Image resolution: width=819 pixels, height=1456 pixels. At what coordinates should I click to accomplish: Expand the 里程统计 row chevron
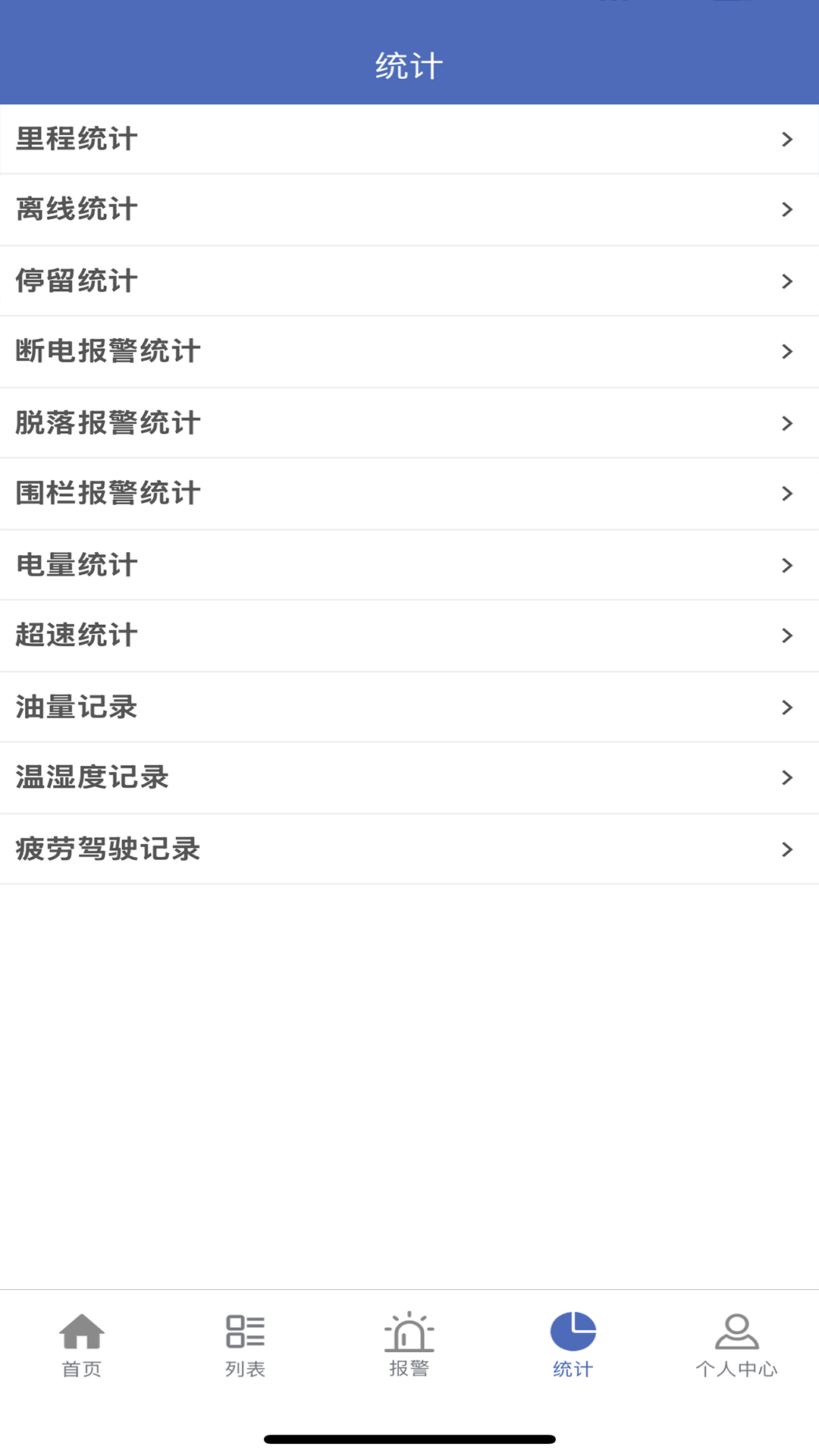point(786,139)
